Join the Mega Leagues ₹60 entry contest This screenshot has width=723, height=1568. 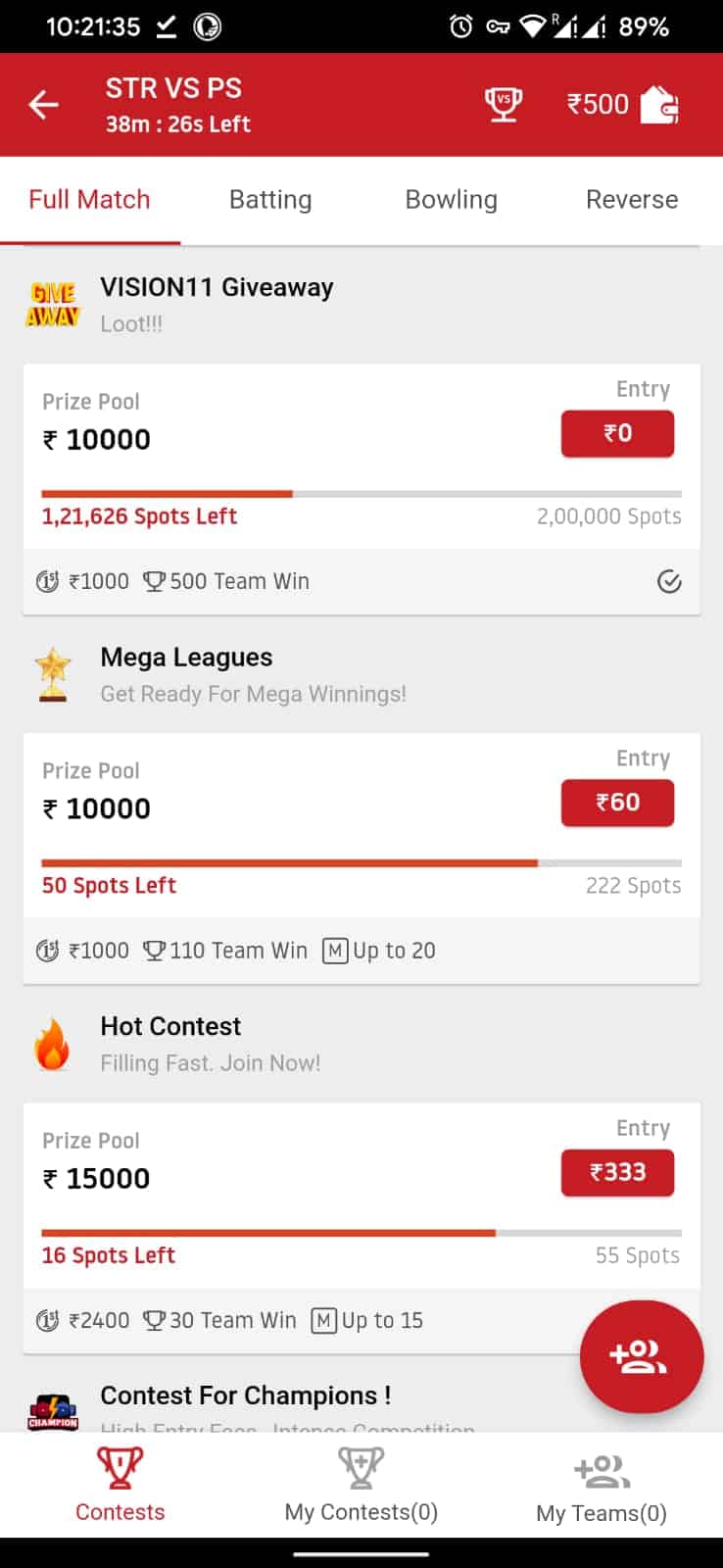coord(617,804)
